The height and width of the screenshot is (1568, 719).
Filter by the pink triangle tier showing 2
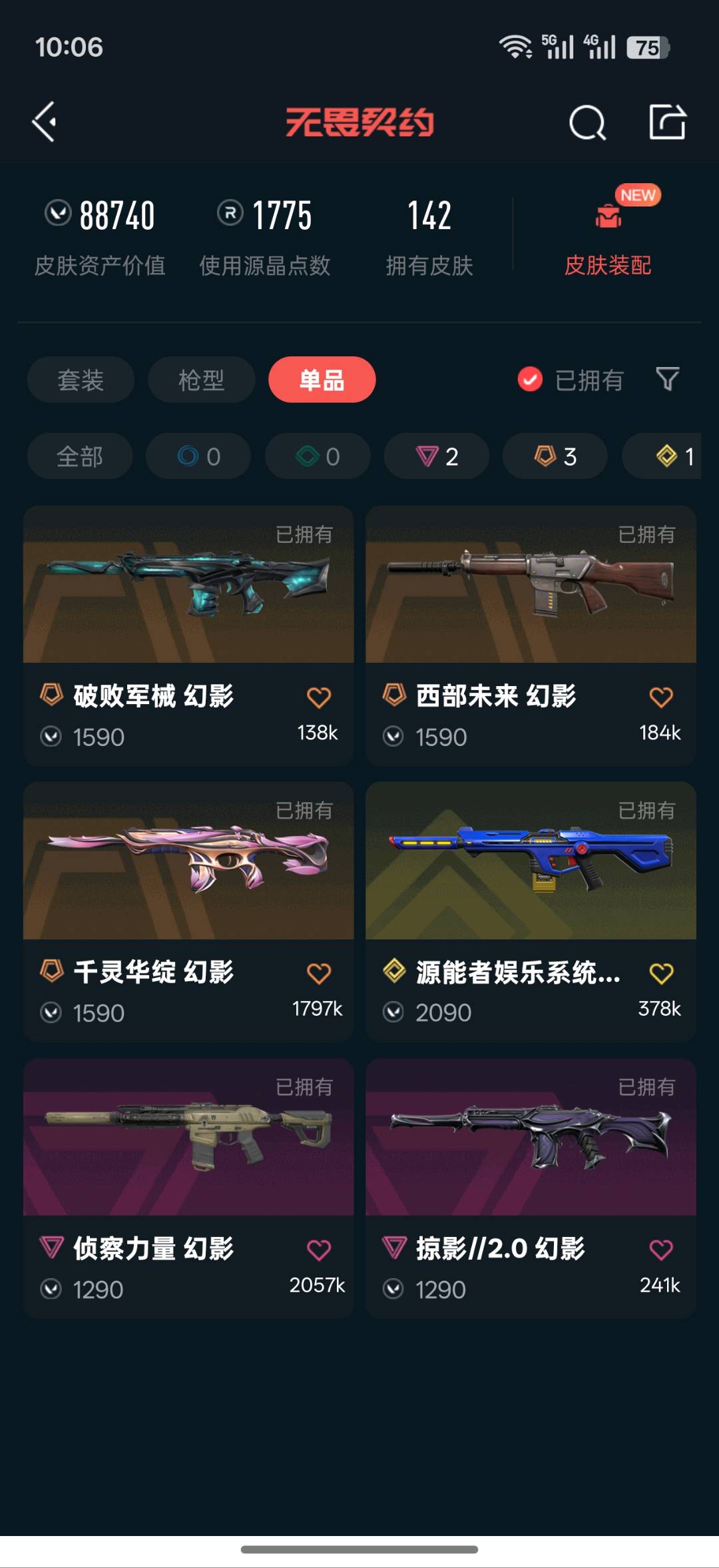437,456
